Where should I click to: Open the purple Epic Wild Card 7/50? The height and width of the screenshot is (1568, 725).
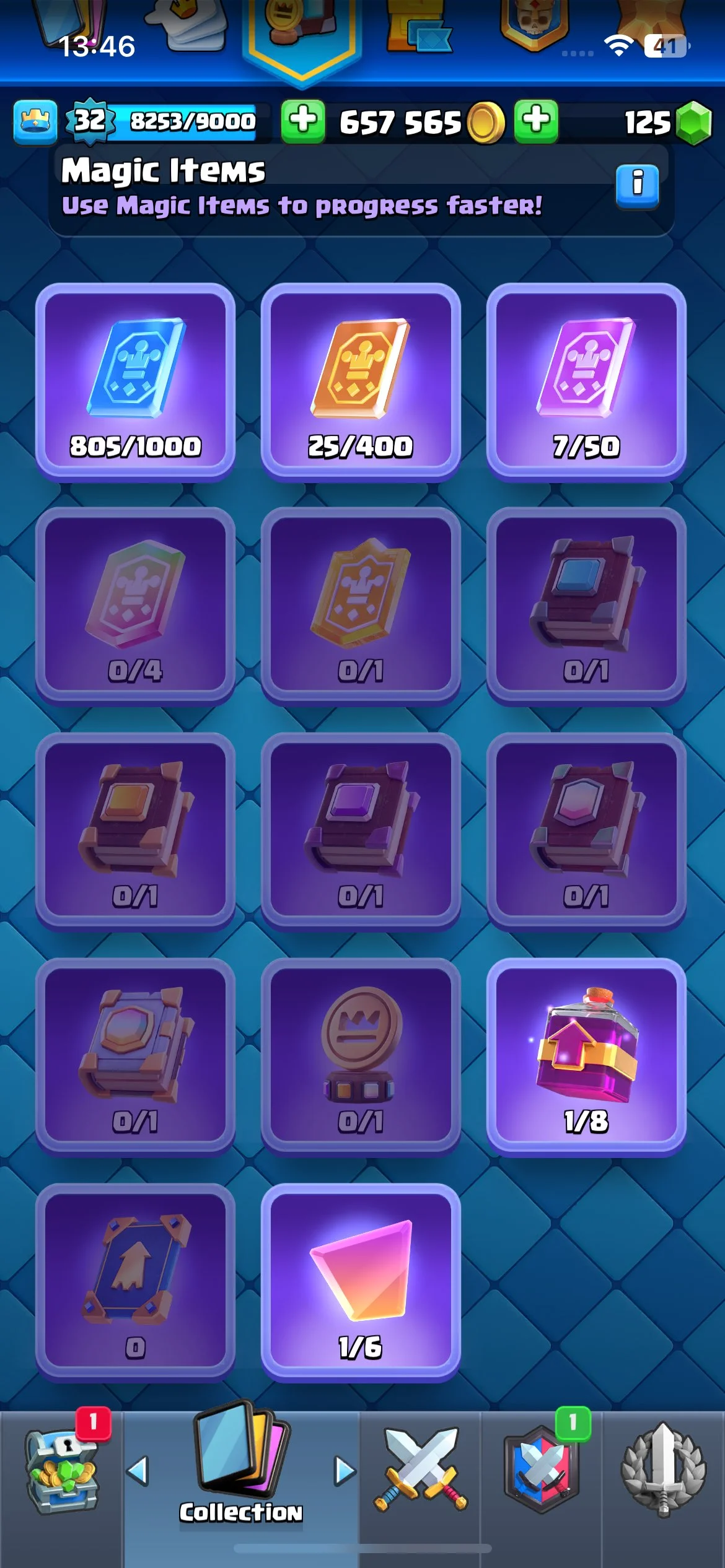(586, 381)
